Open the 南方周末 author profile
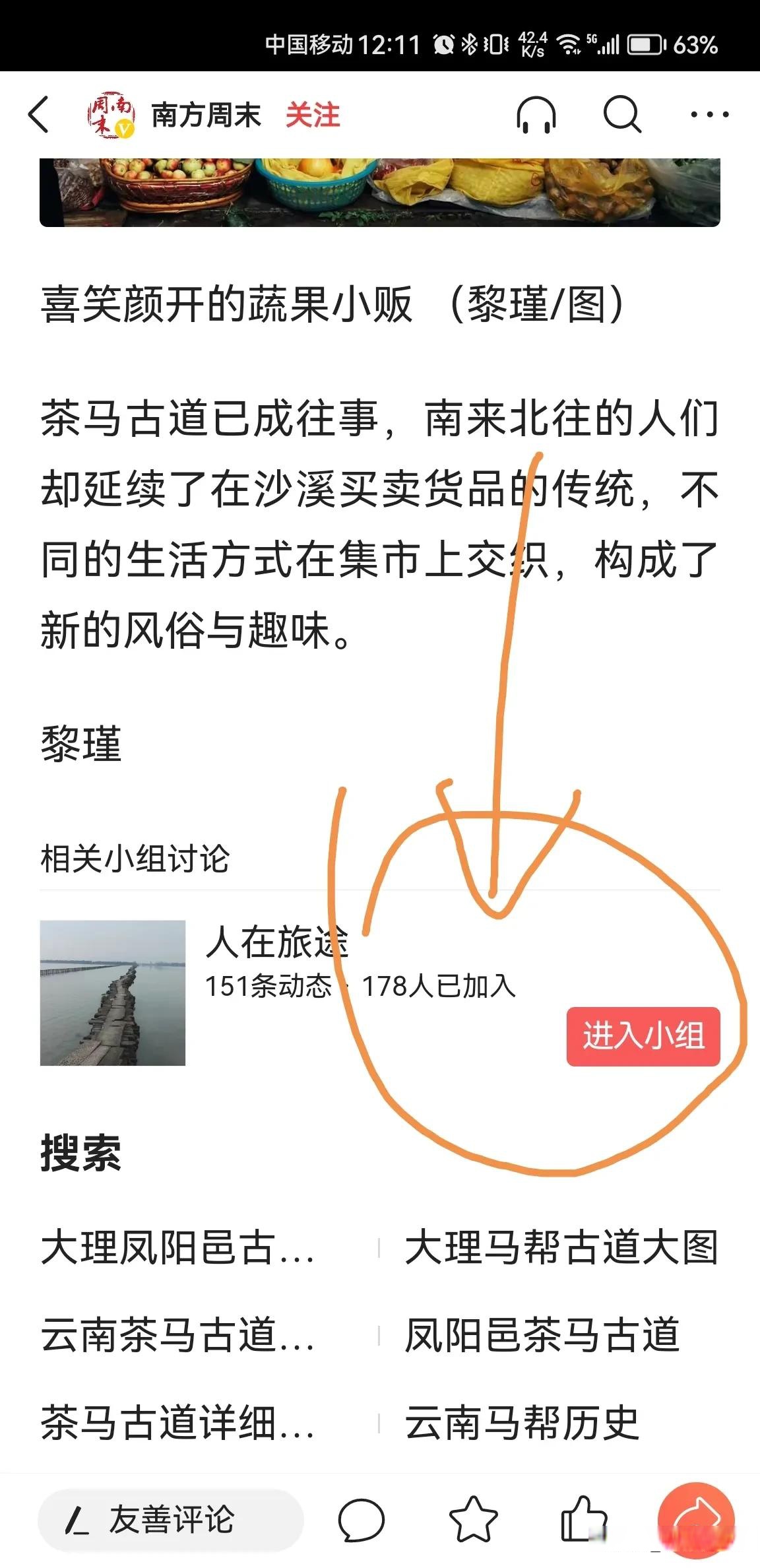Image resolution: width=760 pixels, height=1568 pixels. point(206,115)
